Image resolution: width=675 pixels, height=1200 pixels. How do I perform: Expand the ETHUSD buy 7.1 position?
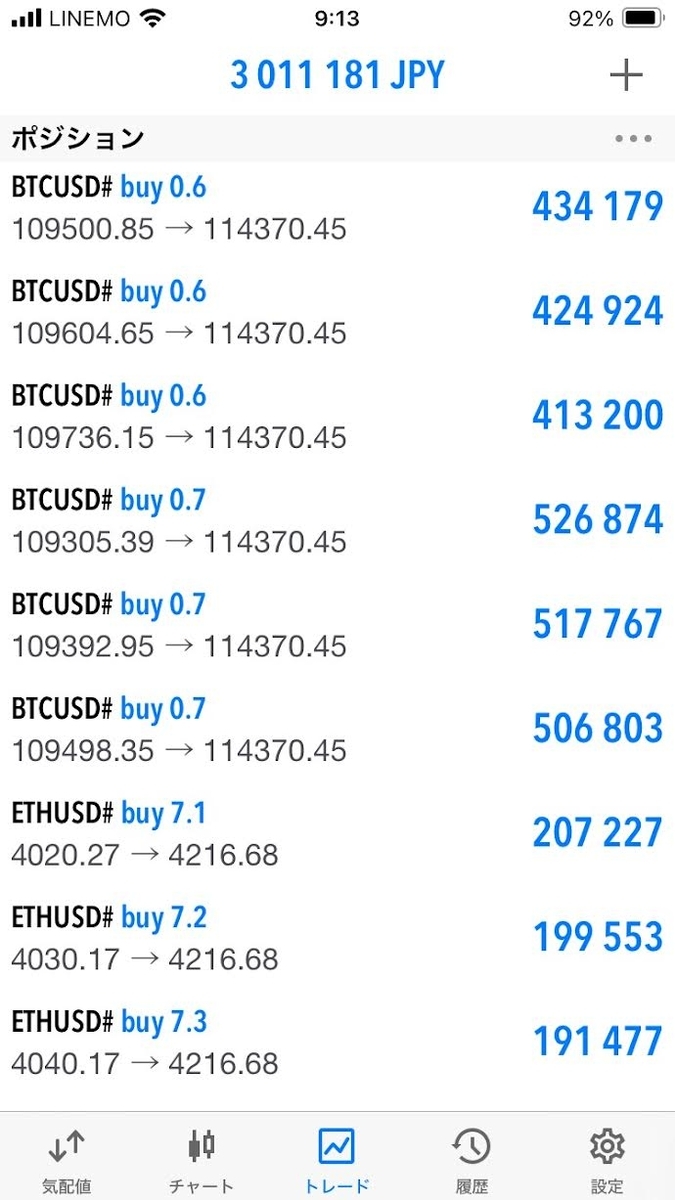pyautogui.click(x=337, y=833)
